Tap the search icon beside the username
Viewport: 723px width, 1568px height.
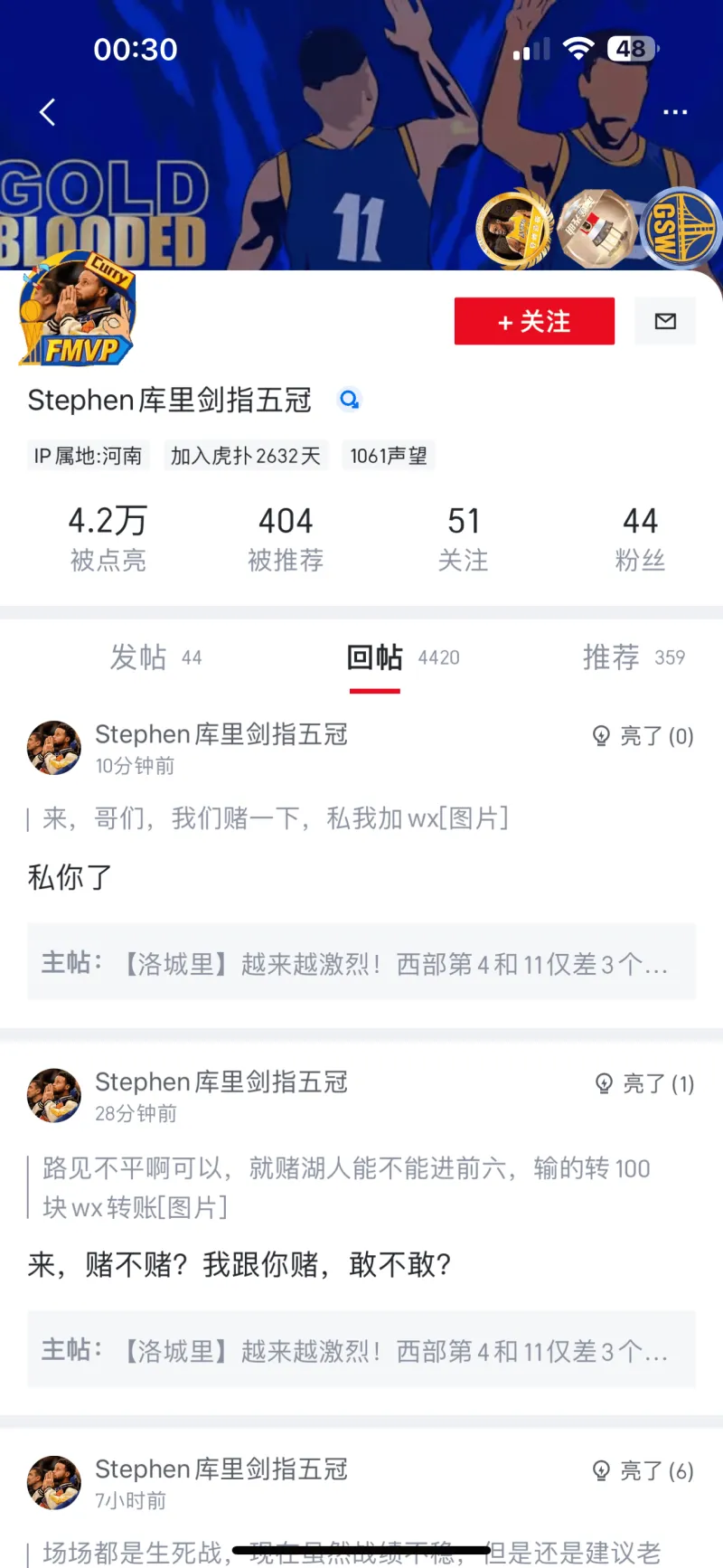coord(349,399)
